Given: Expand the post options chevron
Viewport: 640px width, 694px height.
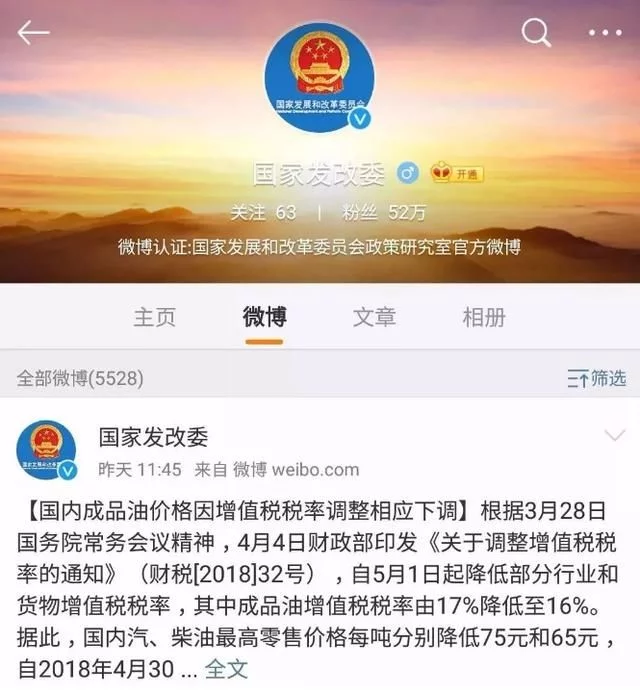Looking at the screenshot, I should [615, 435].
